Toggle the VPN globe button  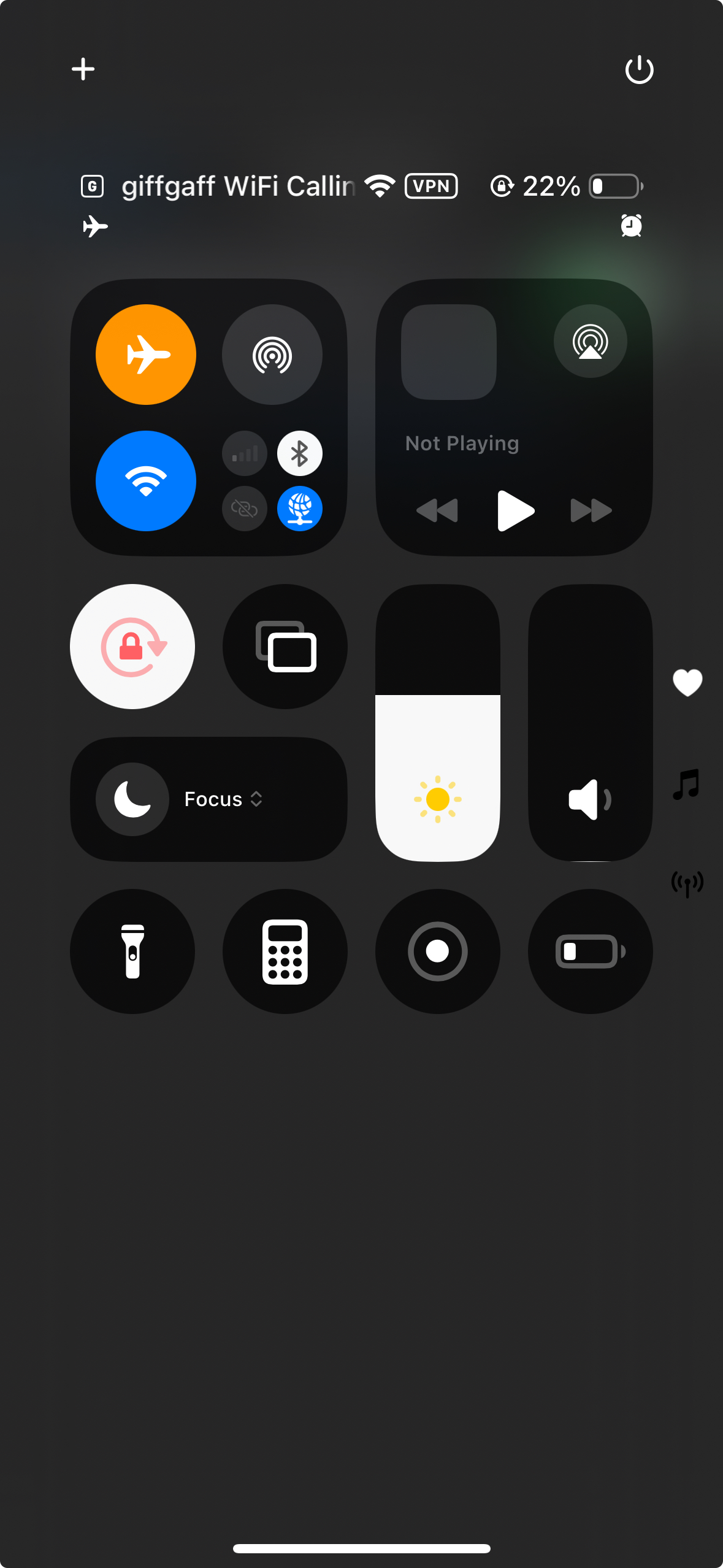[299, 509]
